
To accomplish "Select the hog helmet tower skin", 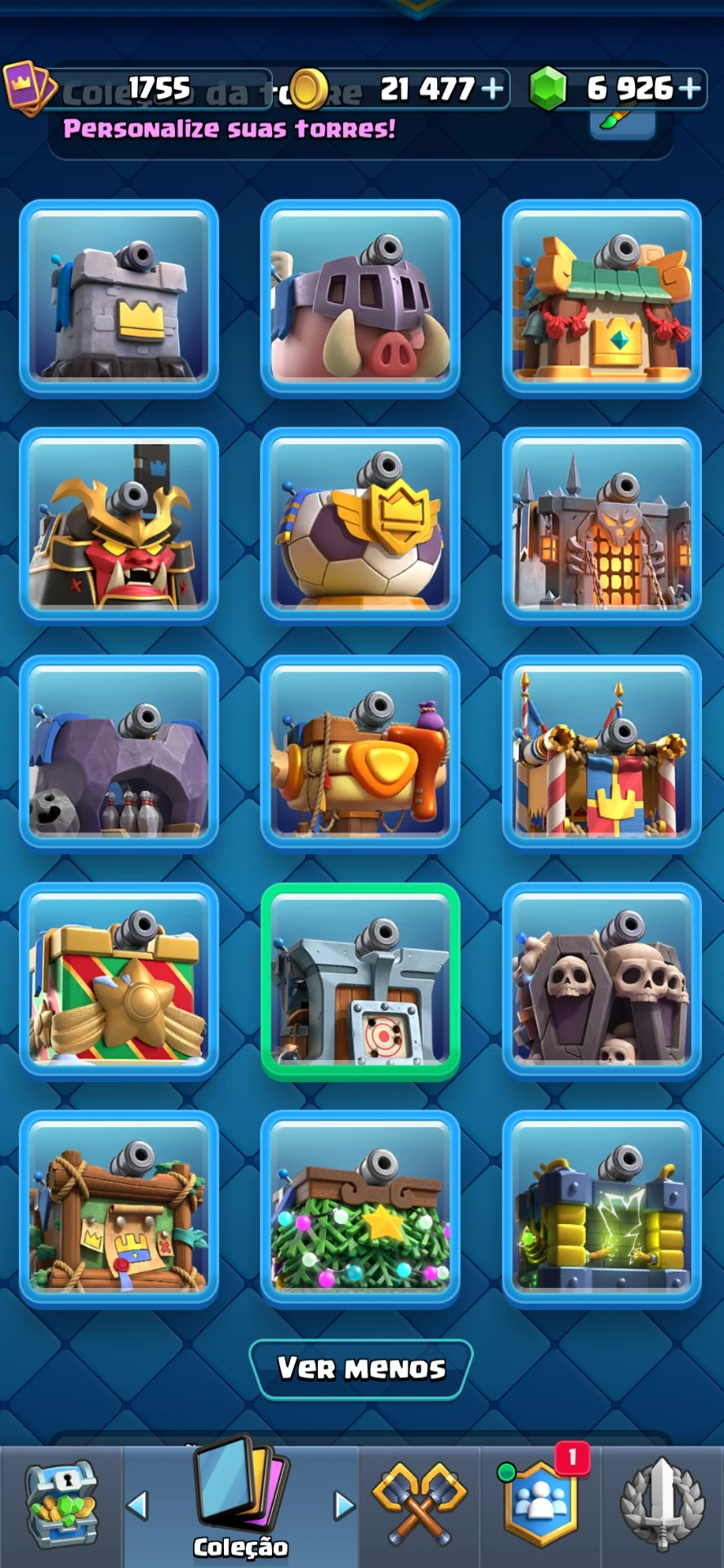I will pos(360,298).
